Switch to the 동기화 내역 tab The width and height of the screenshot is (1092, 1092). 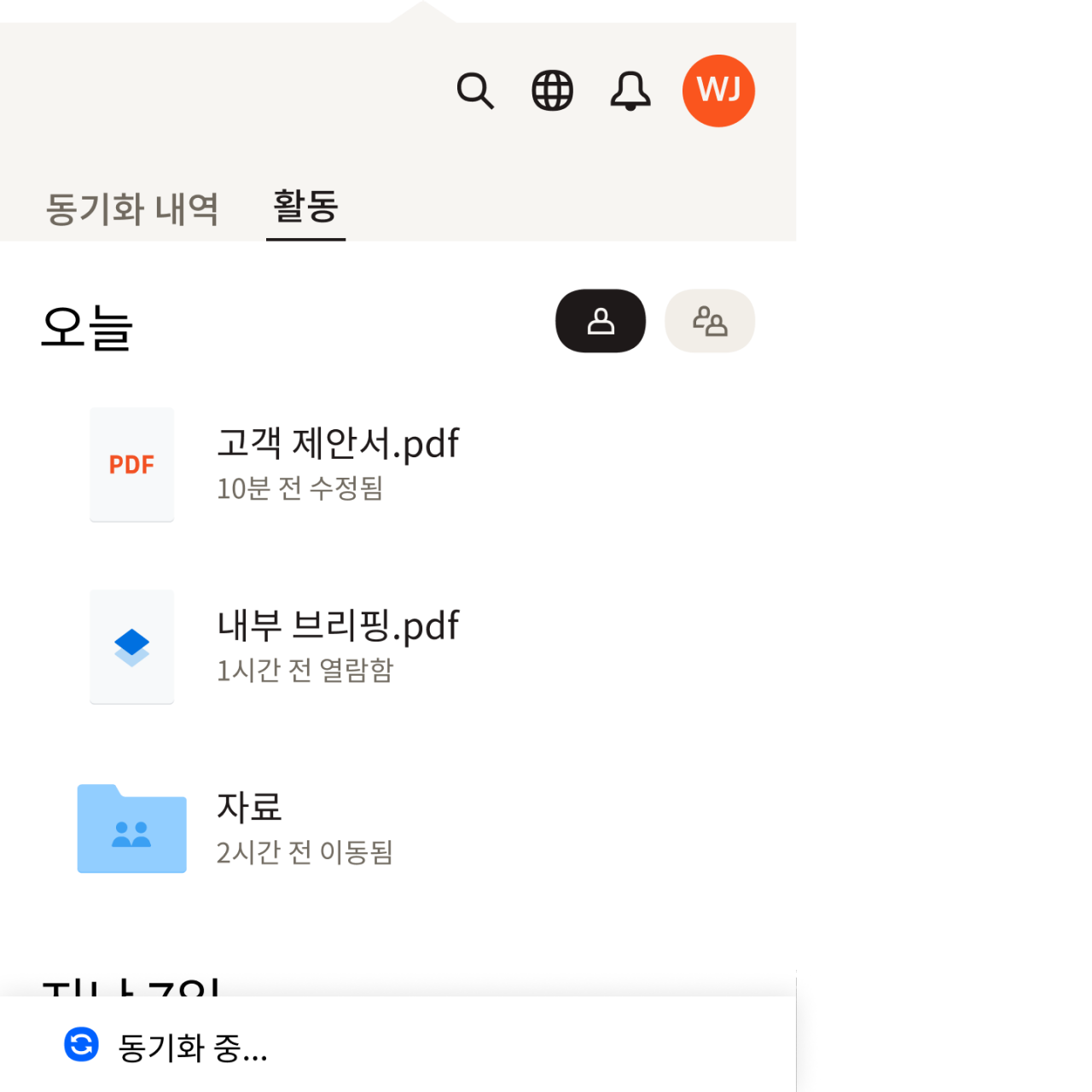132,209
